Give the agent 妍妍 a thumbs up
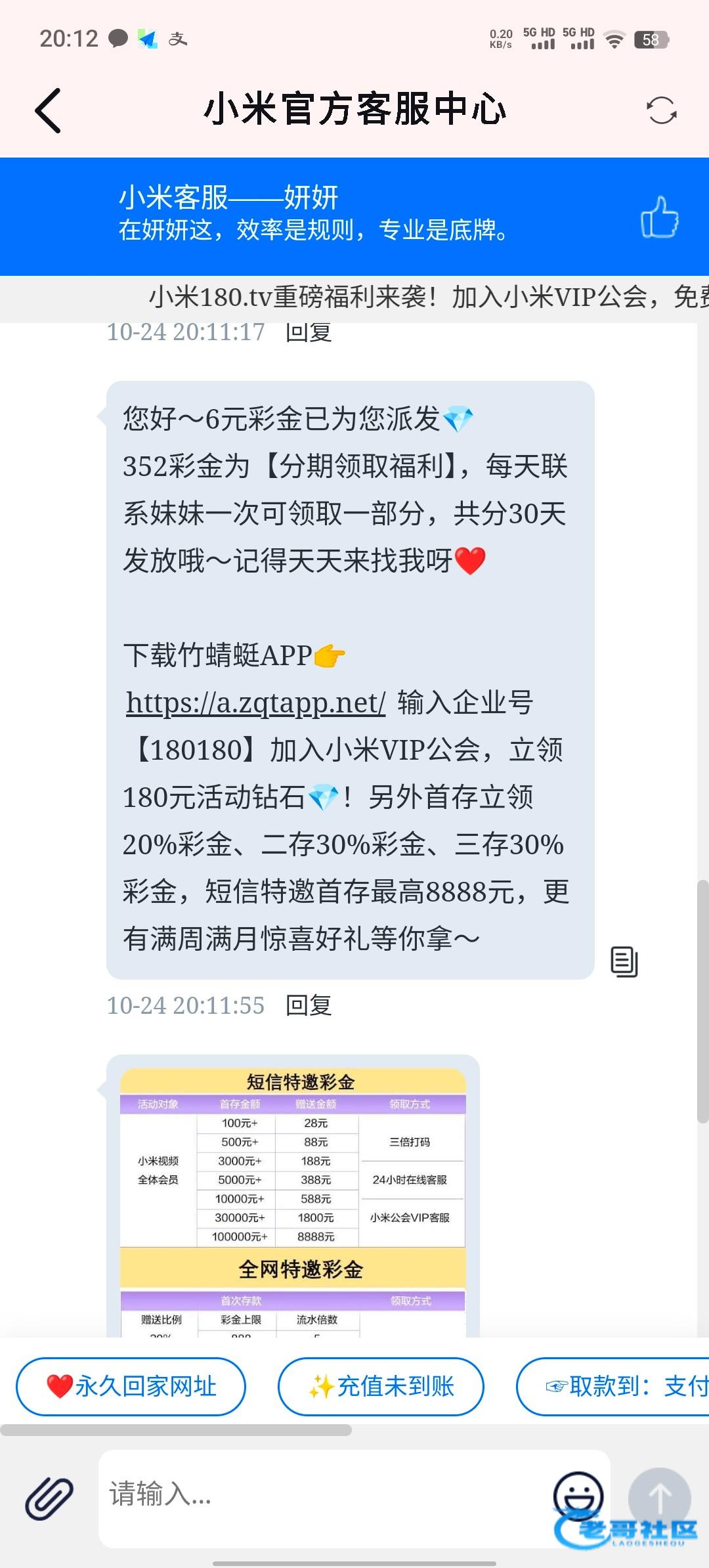The width and height of the screenshot is (709, 1568). pyautogui.click(x=660, y=217)
